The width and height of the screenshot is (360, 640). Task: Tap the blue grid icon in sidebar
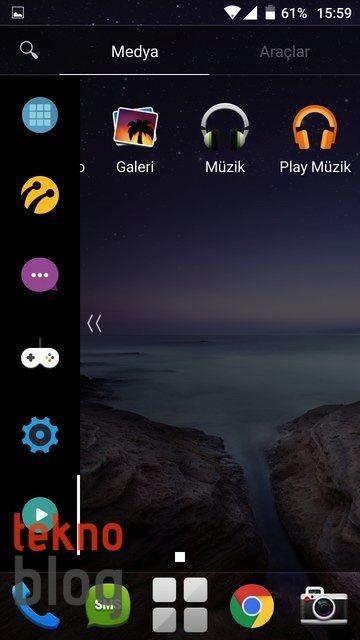(x=40, y=115)
